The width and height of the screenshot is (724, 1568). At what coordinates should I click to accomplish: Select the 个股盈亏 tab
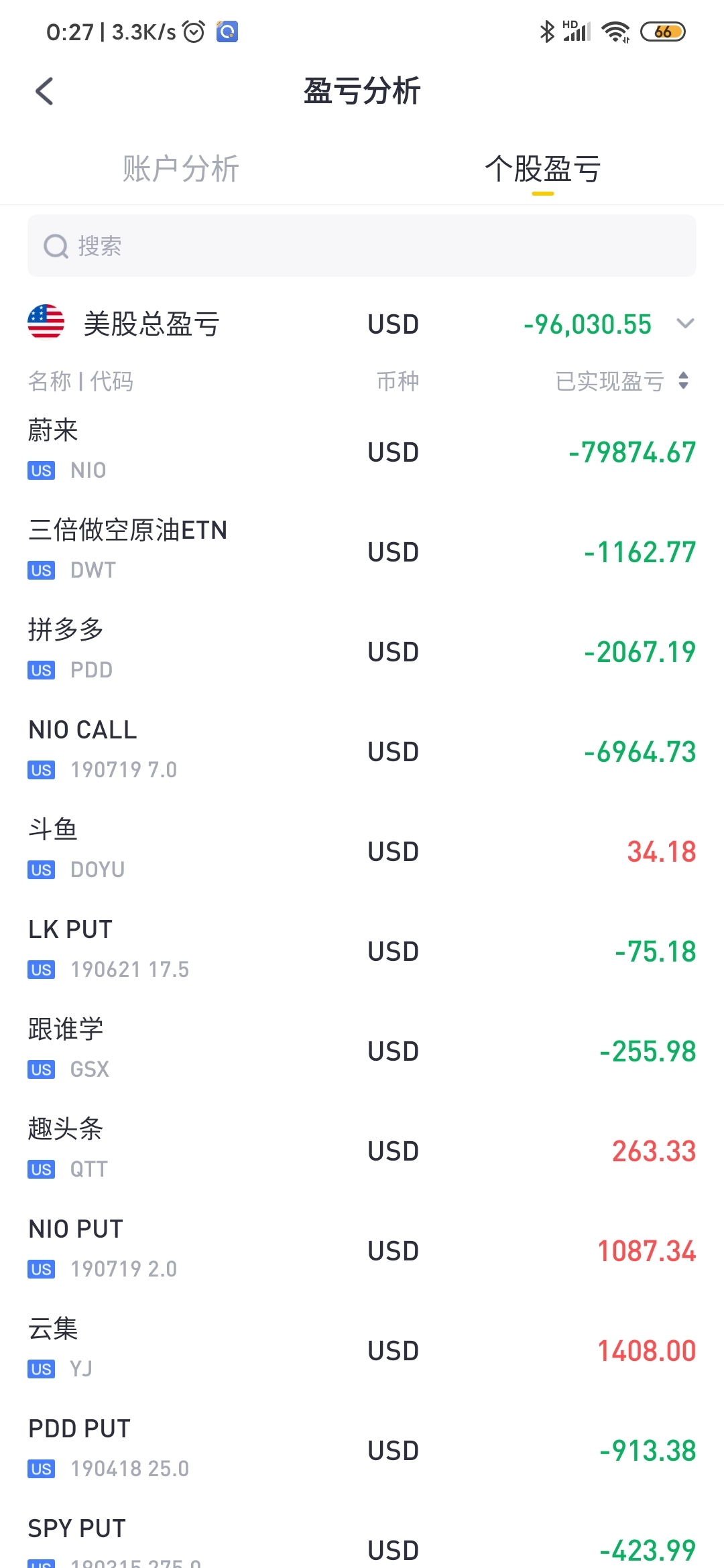pos(542,168)
